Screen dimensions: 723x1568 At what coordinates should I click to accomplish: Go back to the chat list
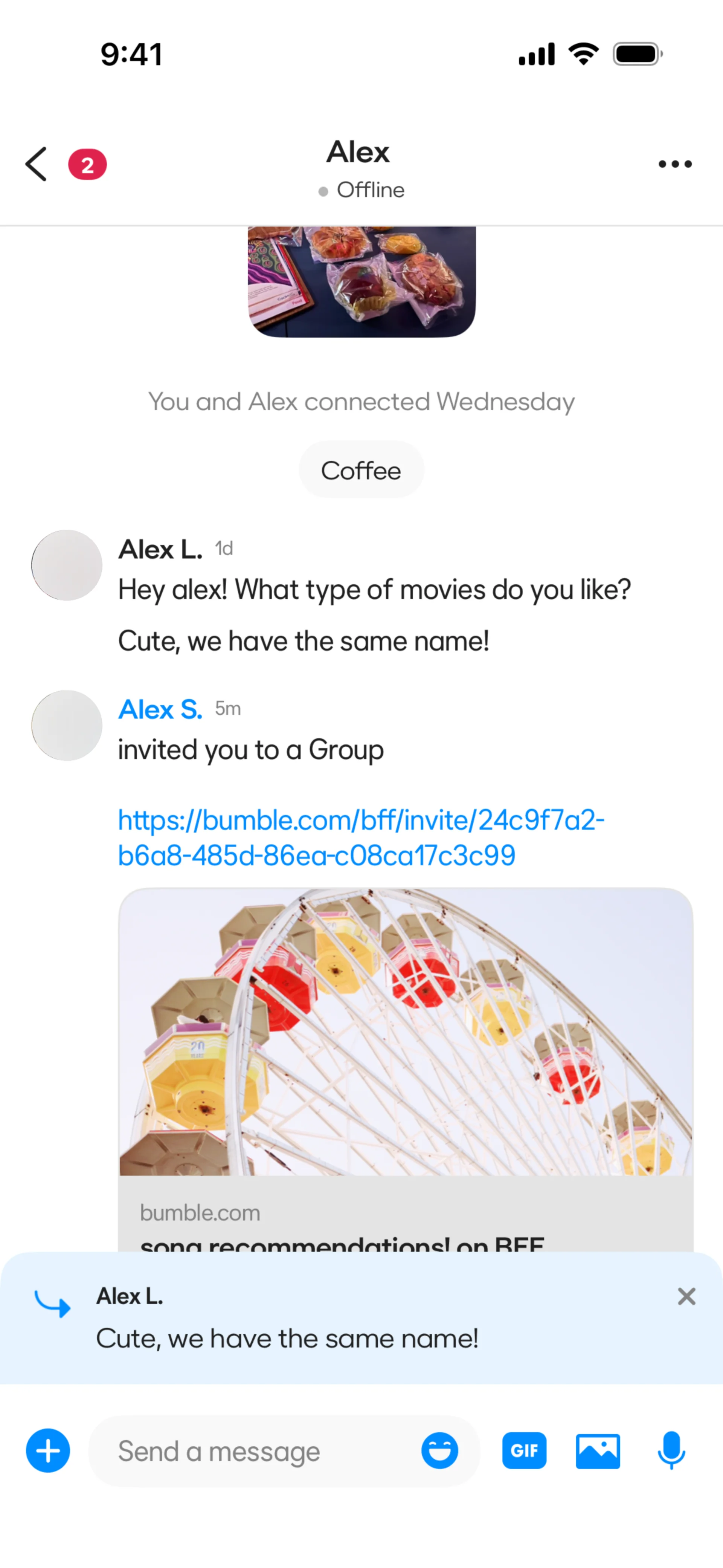(x=37, y=164)
